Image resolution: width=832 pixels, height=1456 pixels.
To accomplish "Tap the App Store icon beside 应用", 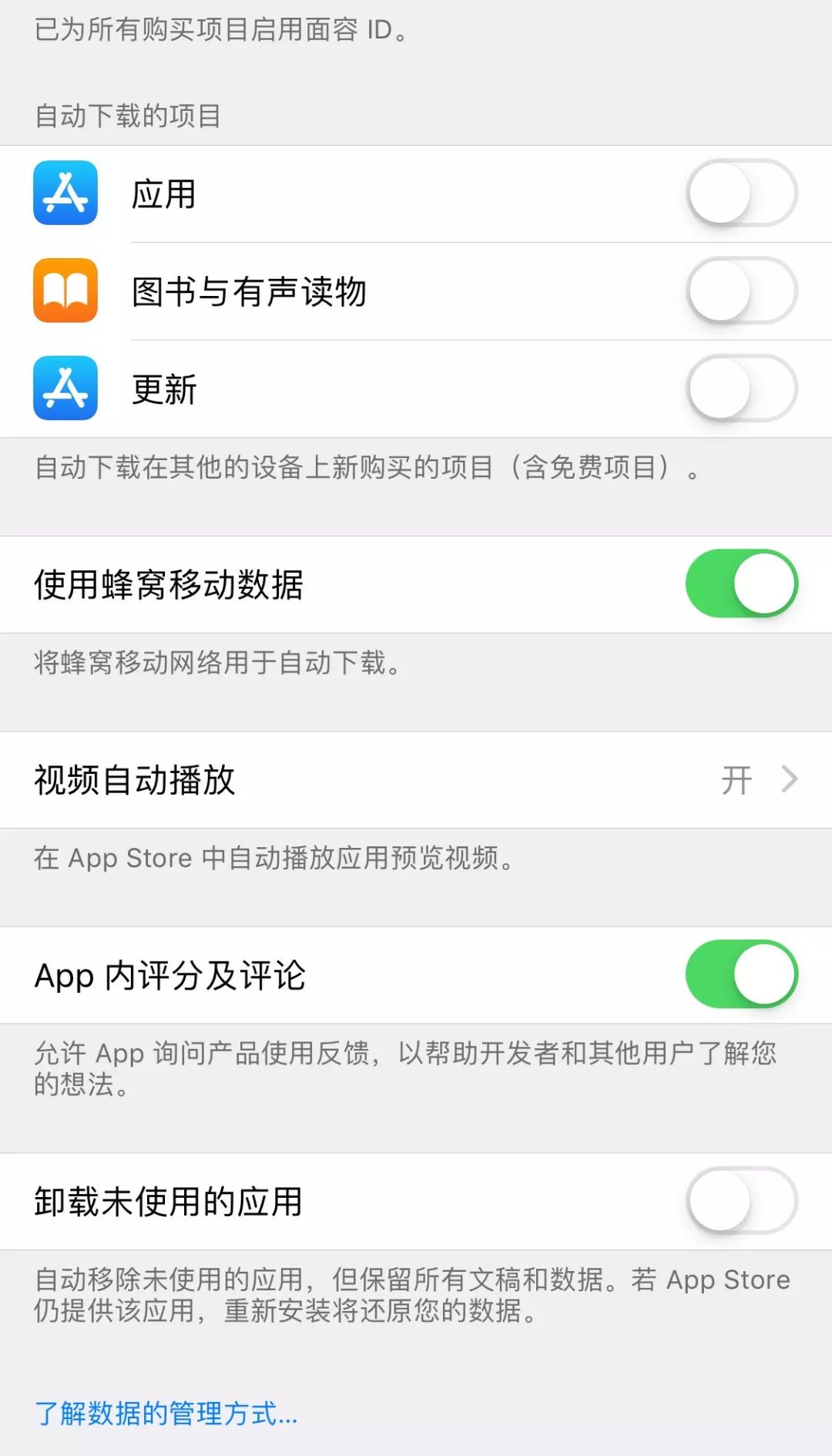I will [x=65, y=194].
